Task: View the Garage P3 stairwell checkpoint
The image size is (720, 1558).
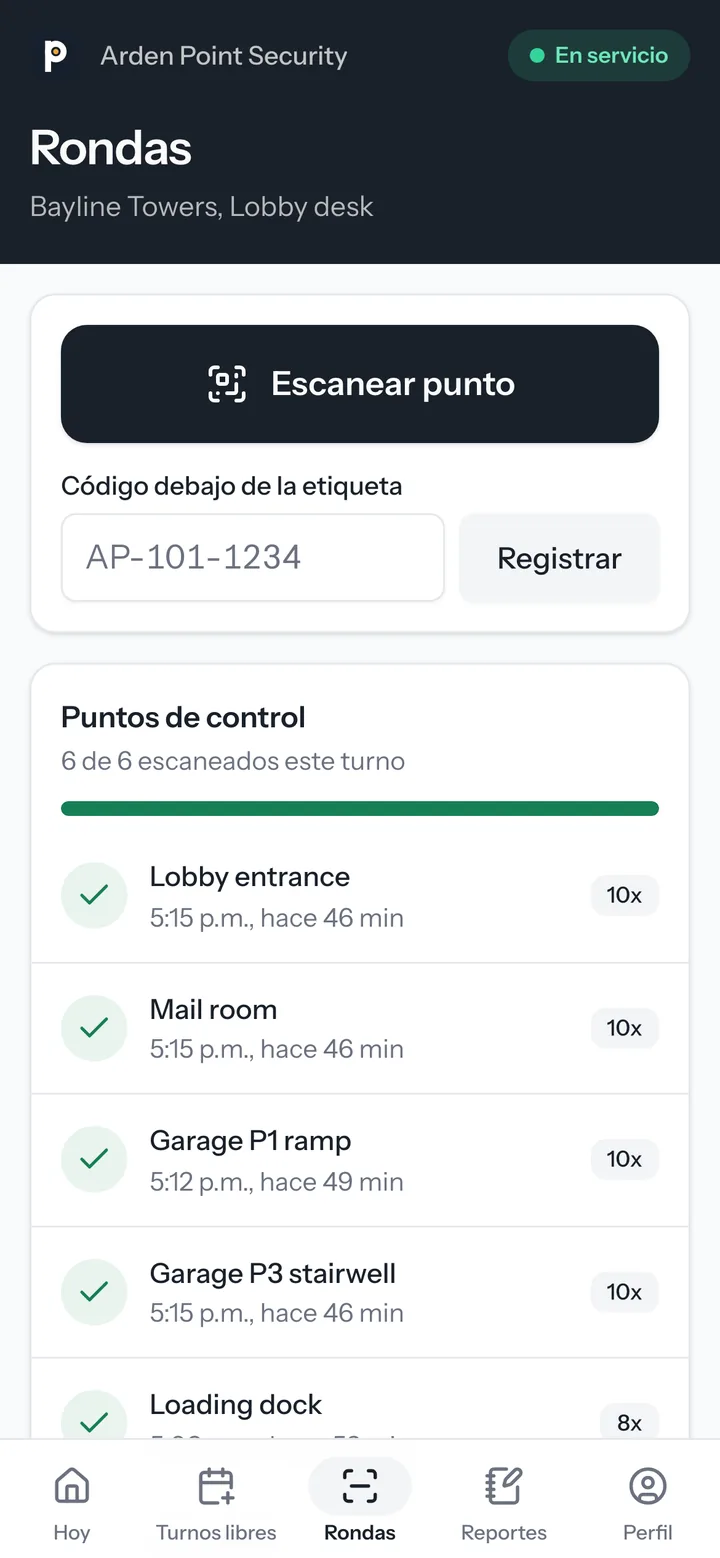Action: (x=360, y=1293)
